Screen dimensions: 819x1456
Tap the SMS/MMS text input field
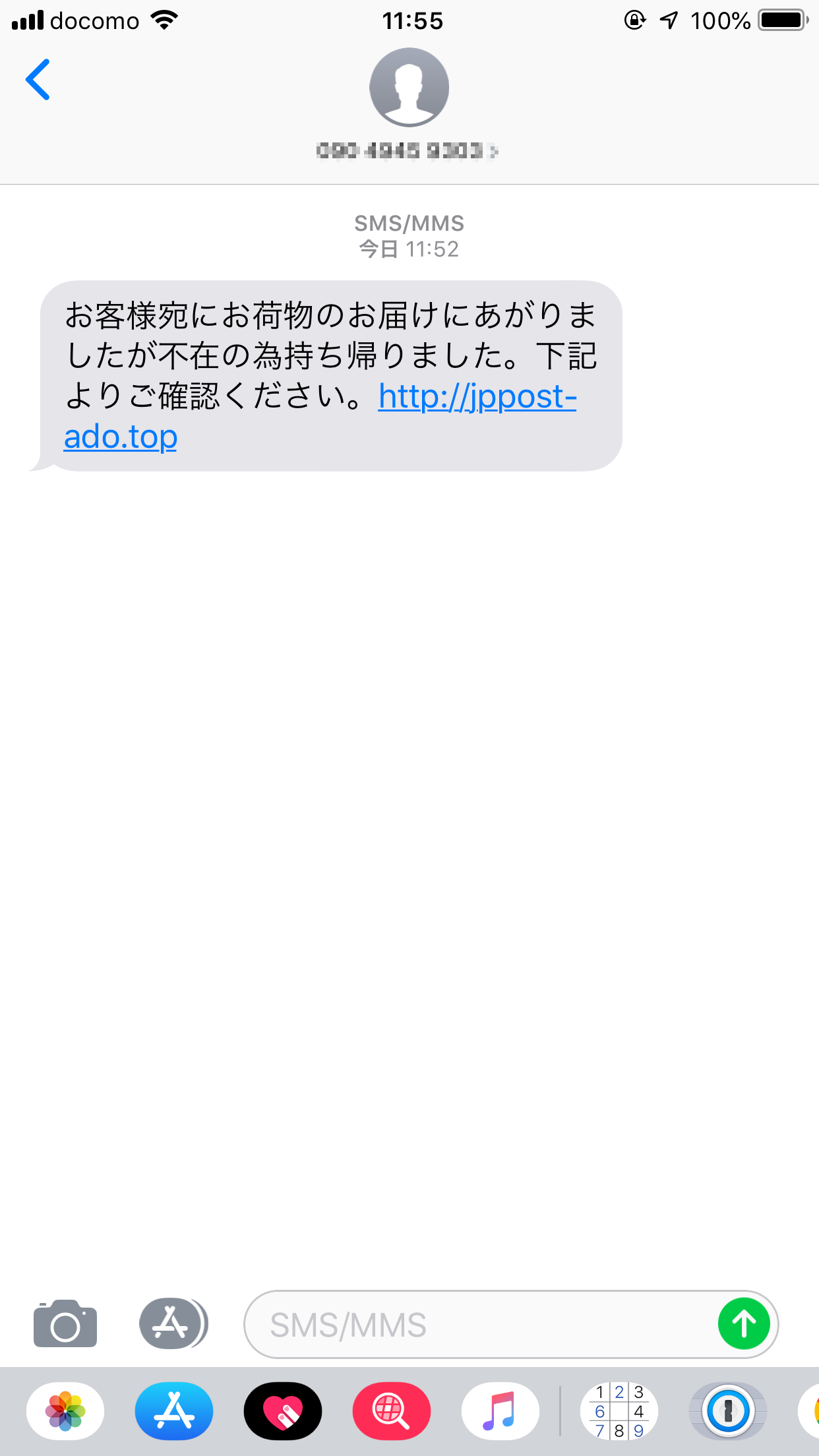point(479,1324)
